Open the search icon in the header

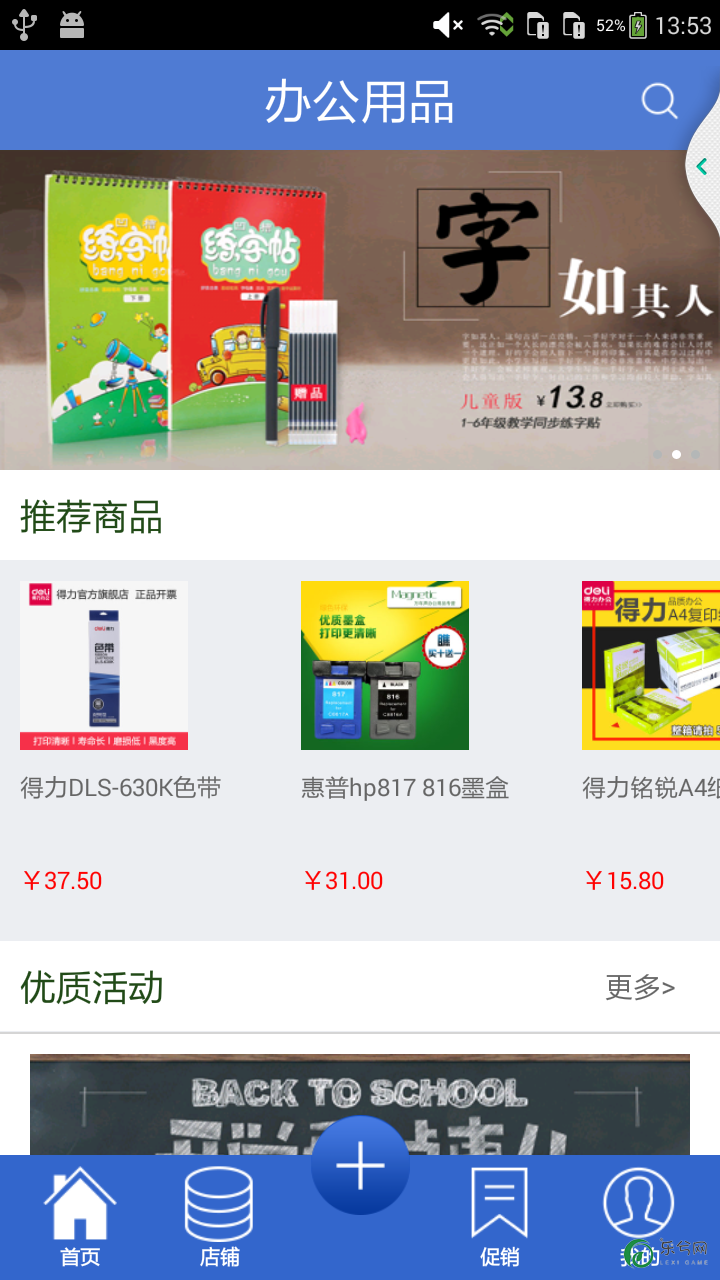pos(659,101)
